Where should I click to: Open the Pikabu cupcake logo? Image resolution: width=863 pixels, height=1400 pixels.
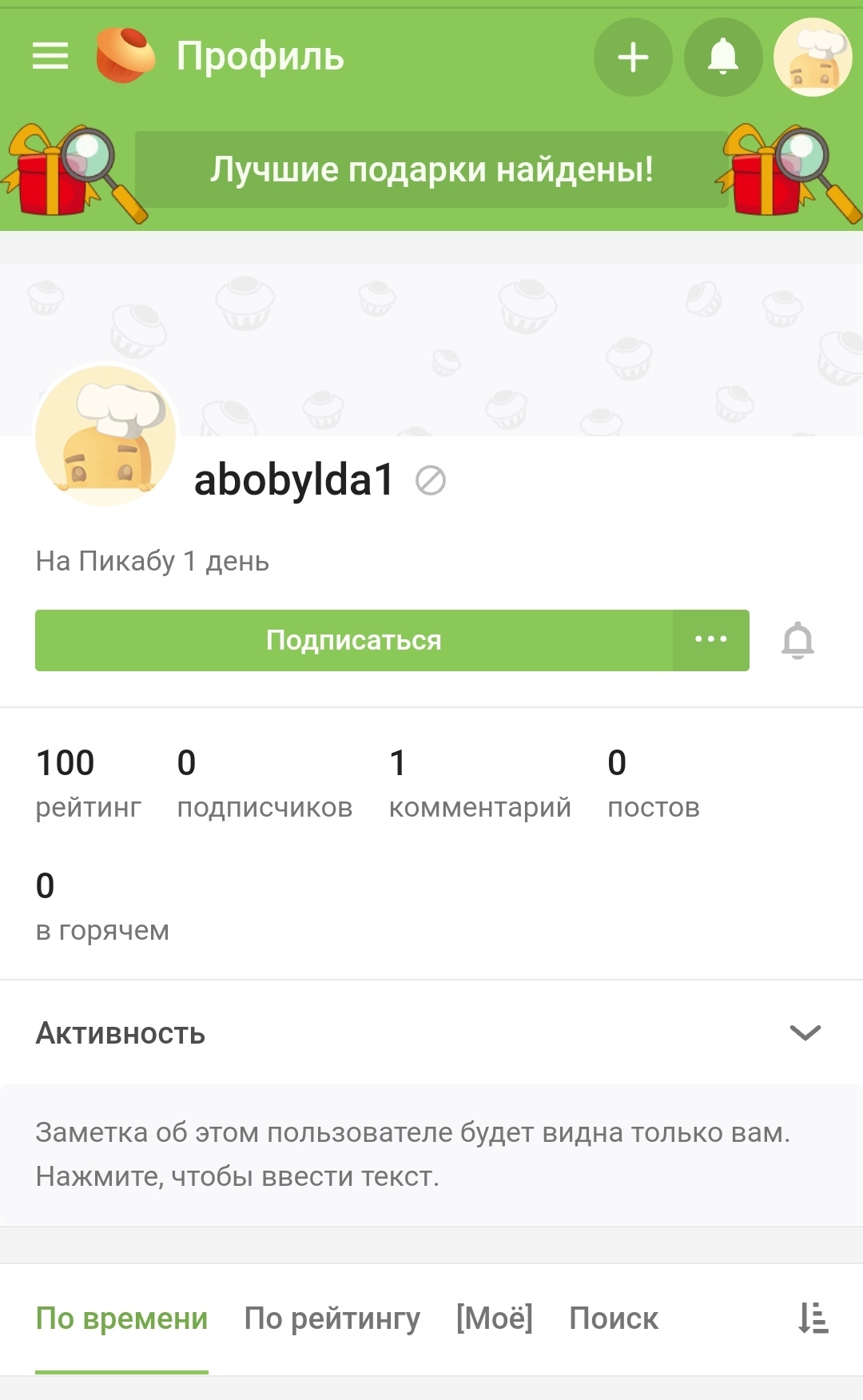[x=125, y=56]
